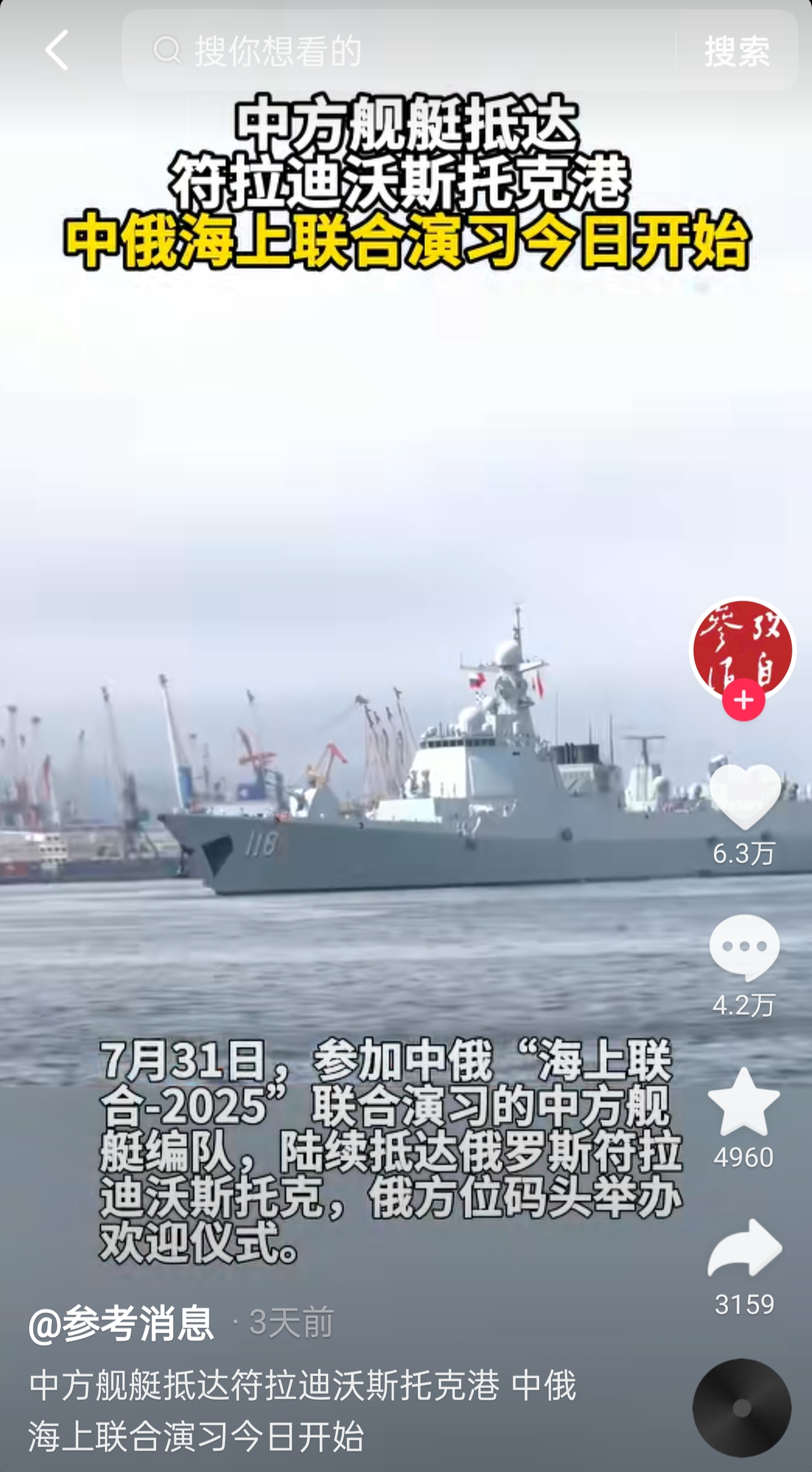
Task: Tap the 搜索 button
Action: click(x=737, y=50)
